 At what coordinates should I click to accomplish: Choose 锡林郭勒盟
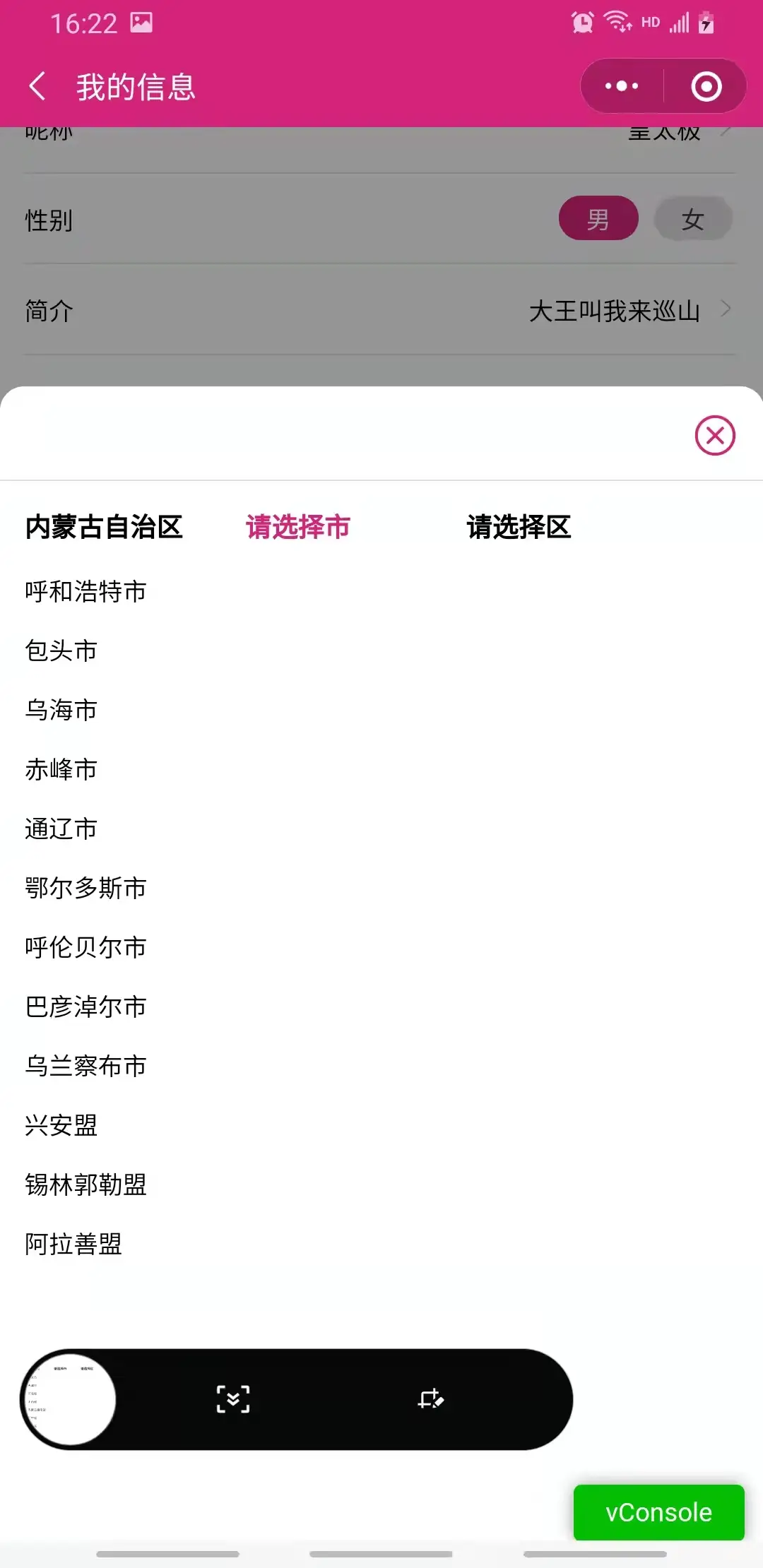click(85, 1184)
